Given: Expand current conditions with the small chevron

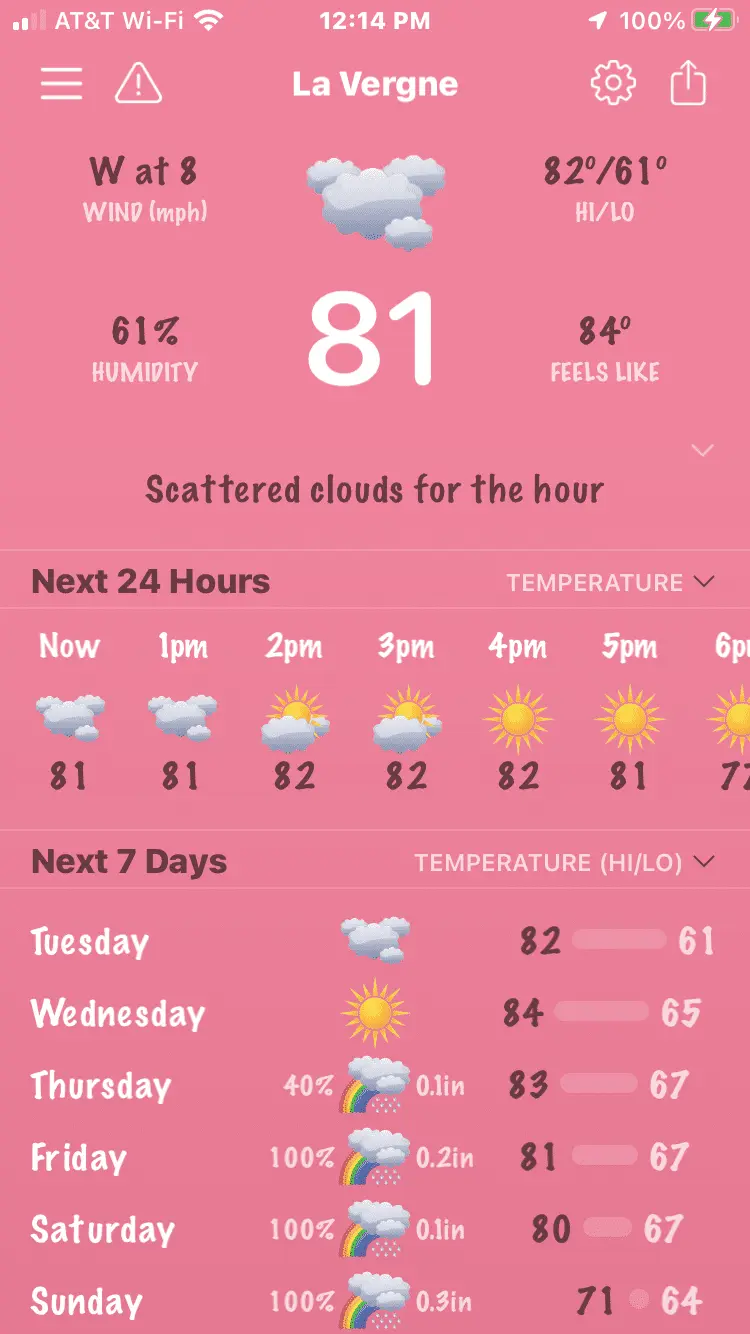Looking at the screenshot, I should pos(703,451).
